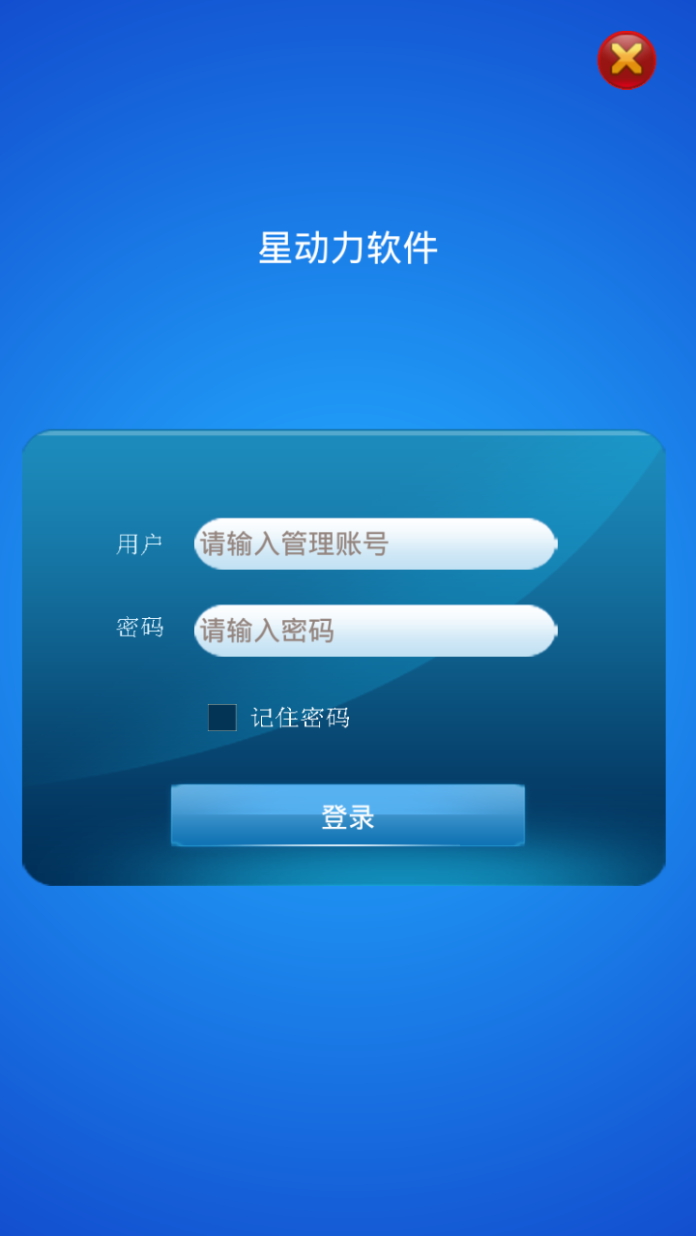This screenshot has height=1236, width=696.
Task: Tap the 用户 account input field
Action: (x=375, y=544)
